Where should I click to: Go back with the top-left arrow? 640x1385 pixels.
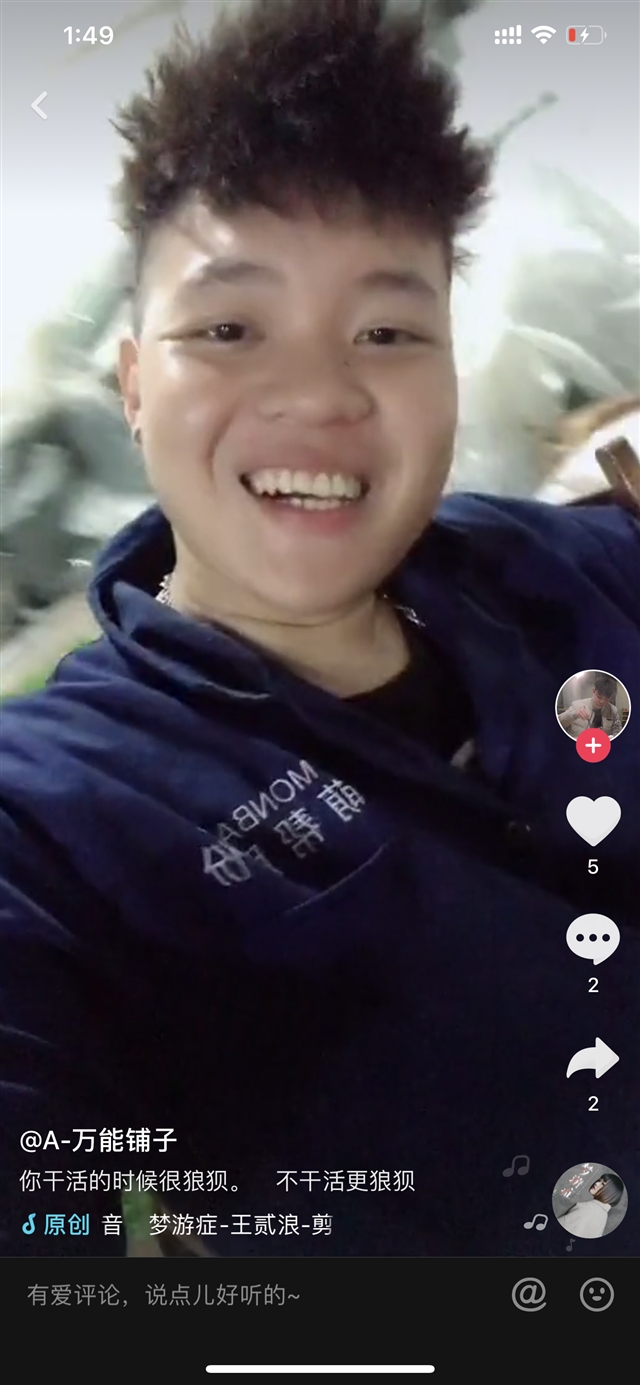tap(39, 105)
